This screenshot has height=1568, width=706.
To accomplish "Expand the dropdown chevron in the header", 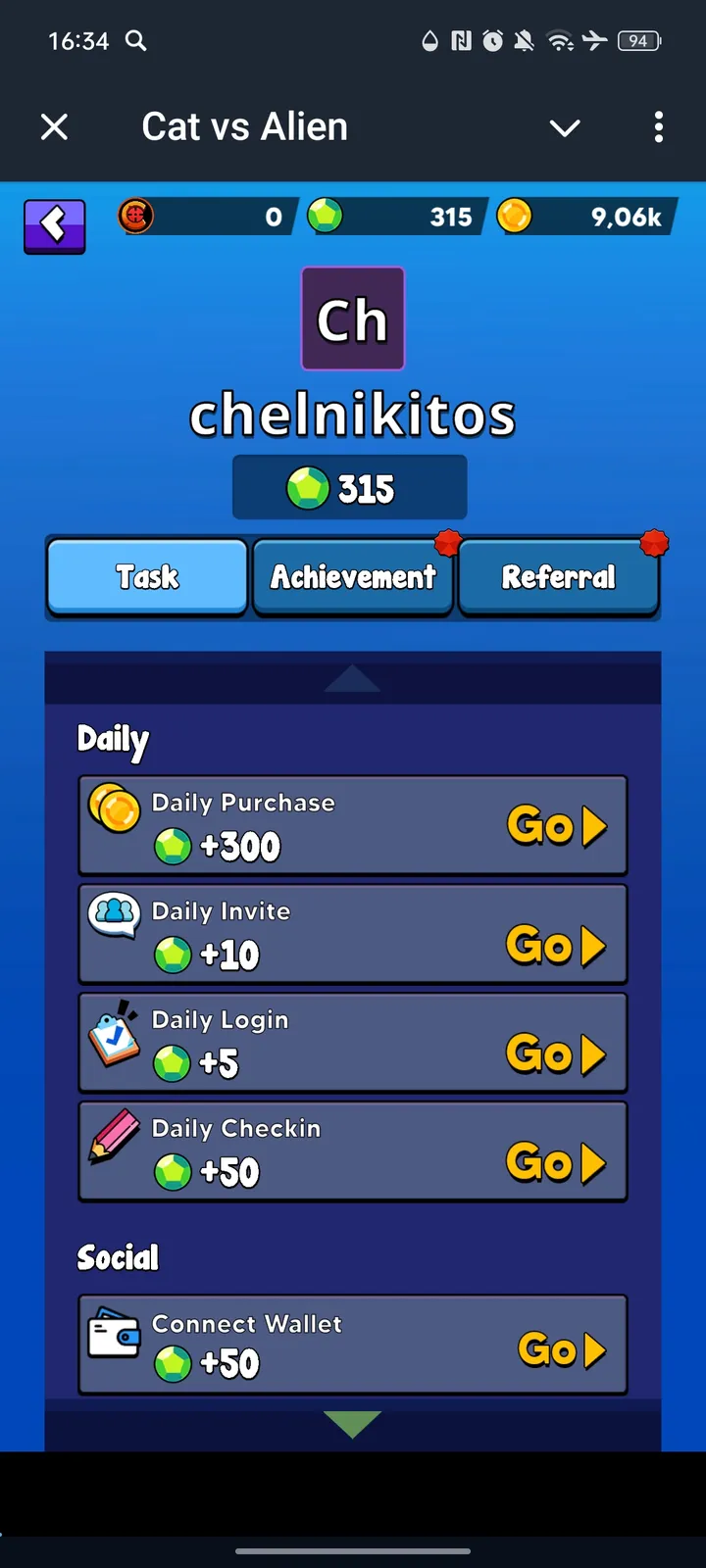I will 565,127.
